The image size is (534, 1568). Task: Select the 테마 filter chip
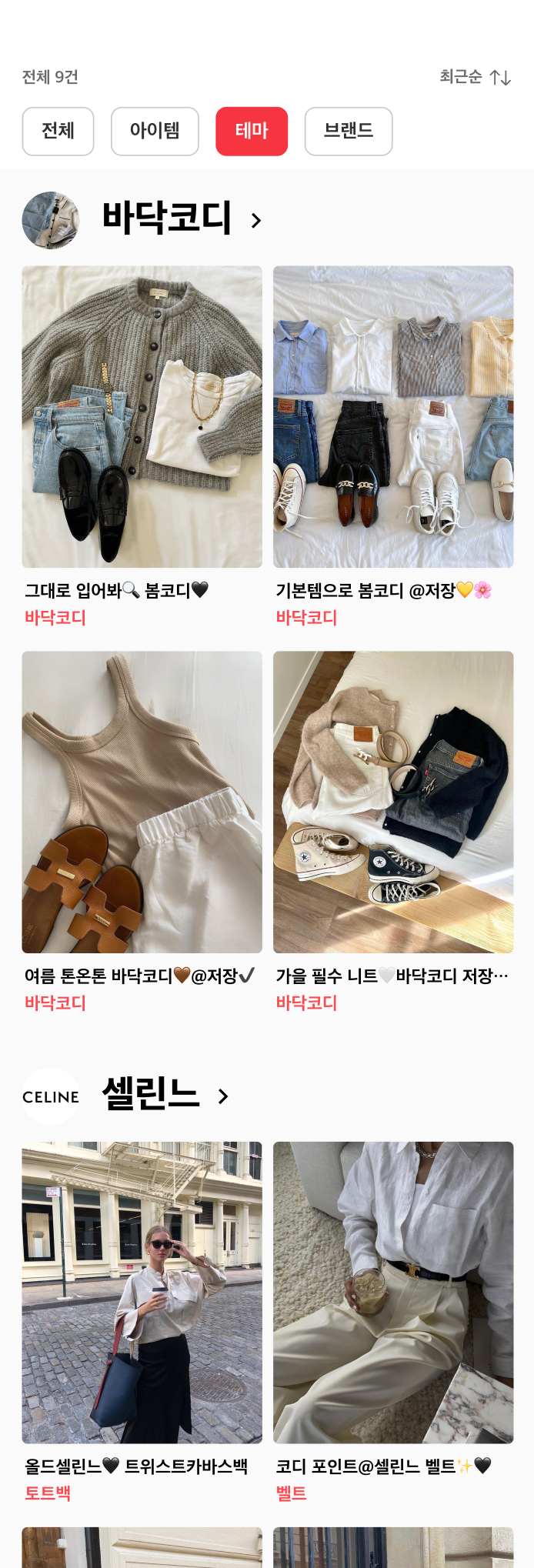(x=252, y=132)
